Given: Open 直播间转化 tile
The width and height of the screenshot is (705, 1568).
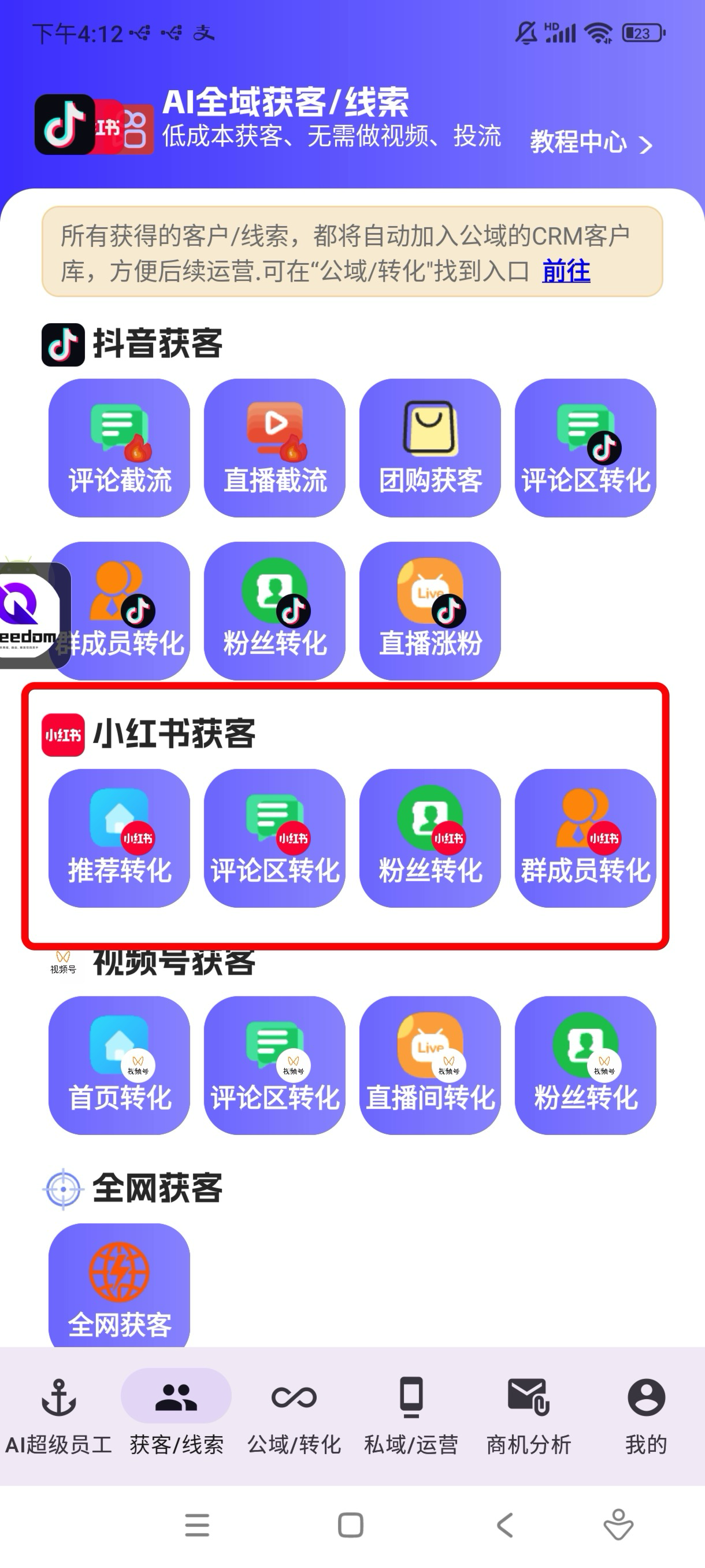Looking at the screenshot, I should pos(430,1065).
